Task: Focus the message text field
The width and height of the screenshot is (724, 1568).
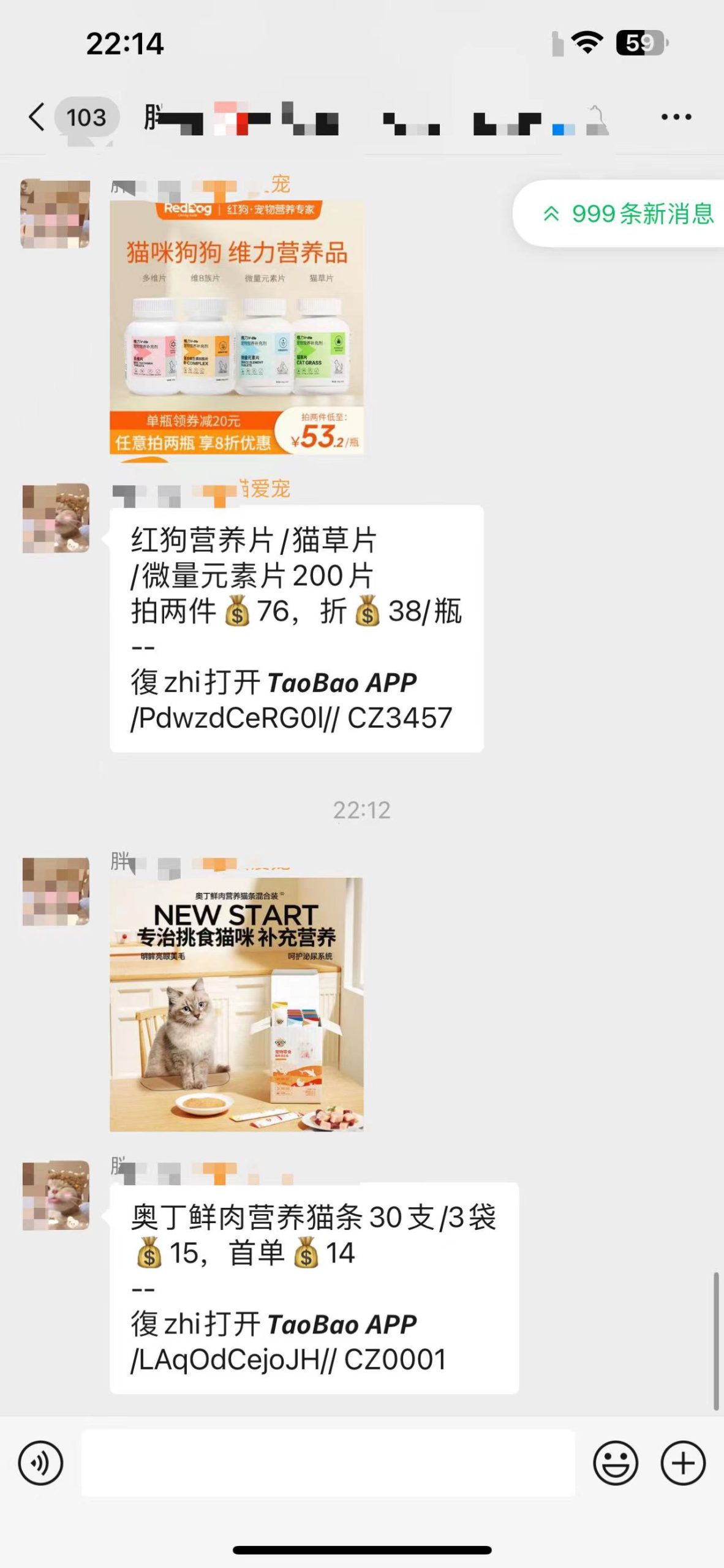Action: (x=328, y=1463)
